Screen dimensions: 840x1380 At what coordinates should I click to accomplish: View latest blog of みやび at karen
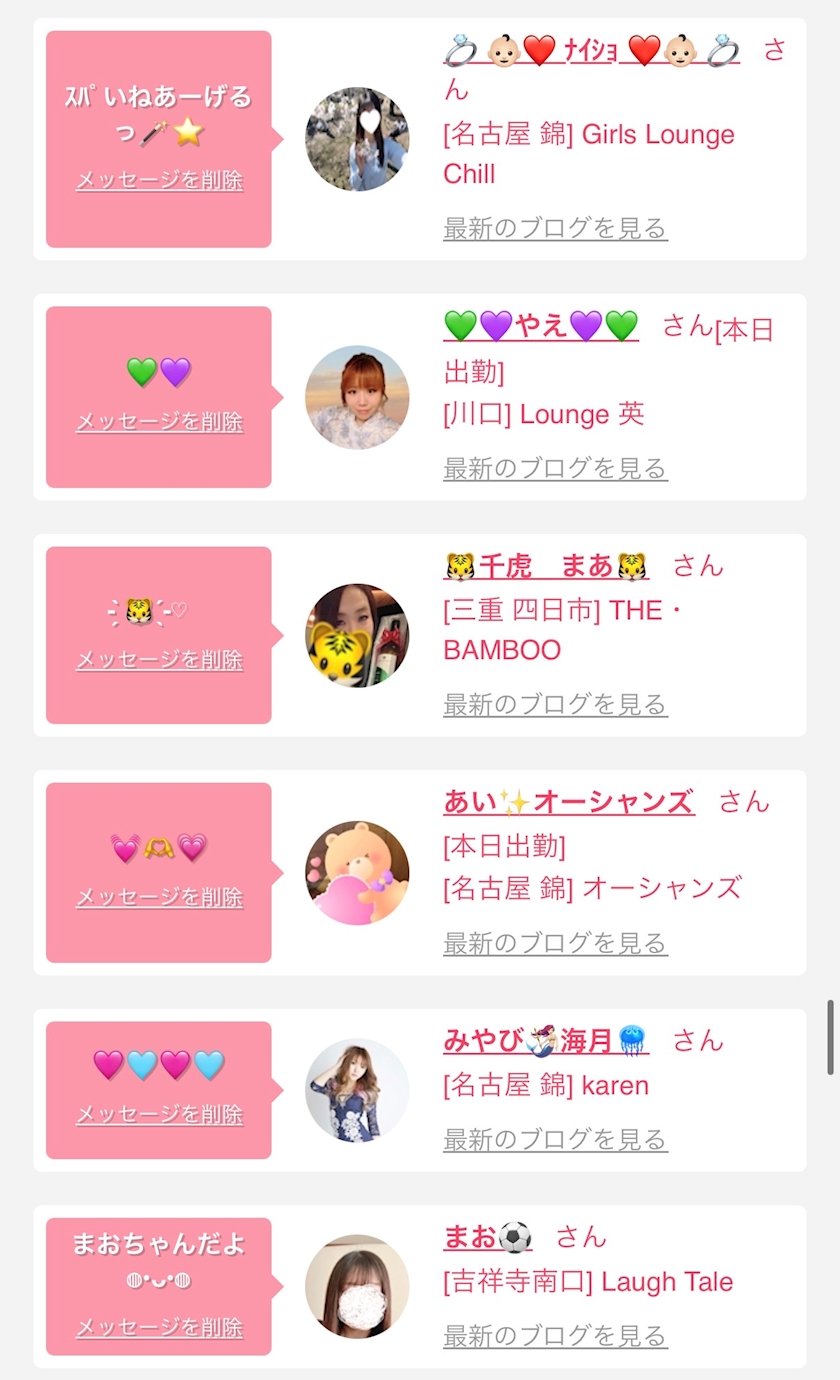coord(555,1139)
